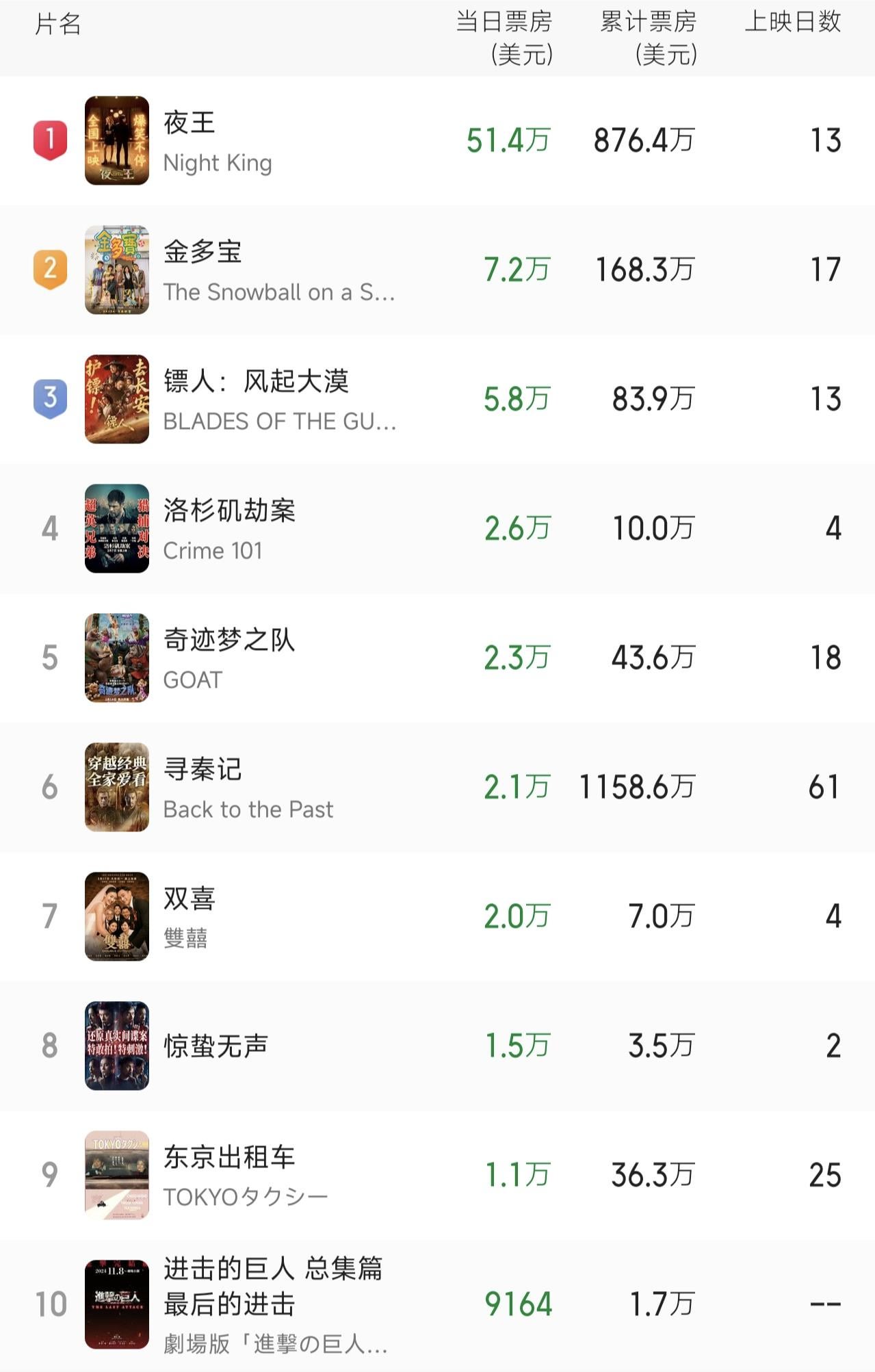View details for 镖人:风起大漠
This screenshot has width=875, height=1372.
point(256,382)
